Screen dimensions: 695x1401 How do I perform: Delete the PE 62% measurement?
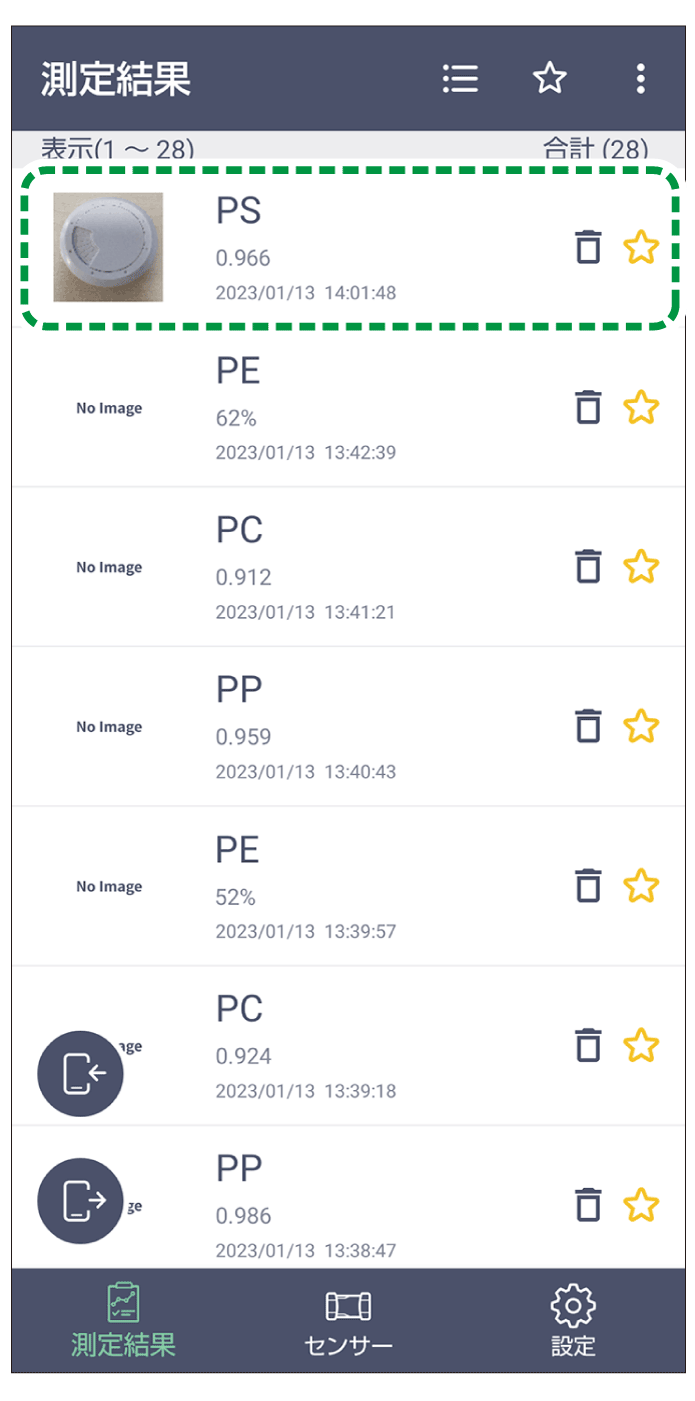click(589, 407)
